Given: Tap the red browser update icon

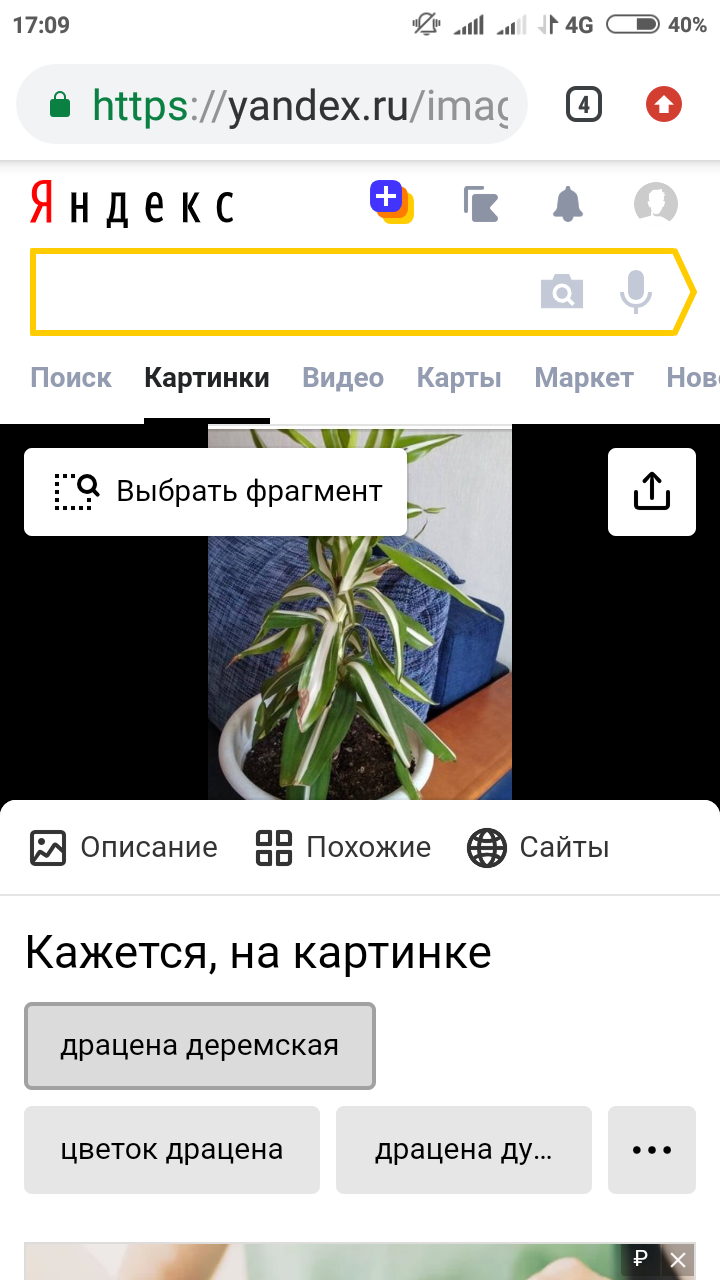Looking at the screenshot, I should pyautogui.click(x=663, y=105).
